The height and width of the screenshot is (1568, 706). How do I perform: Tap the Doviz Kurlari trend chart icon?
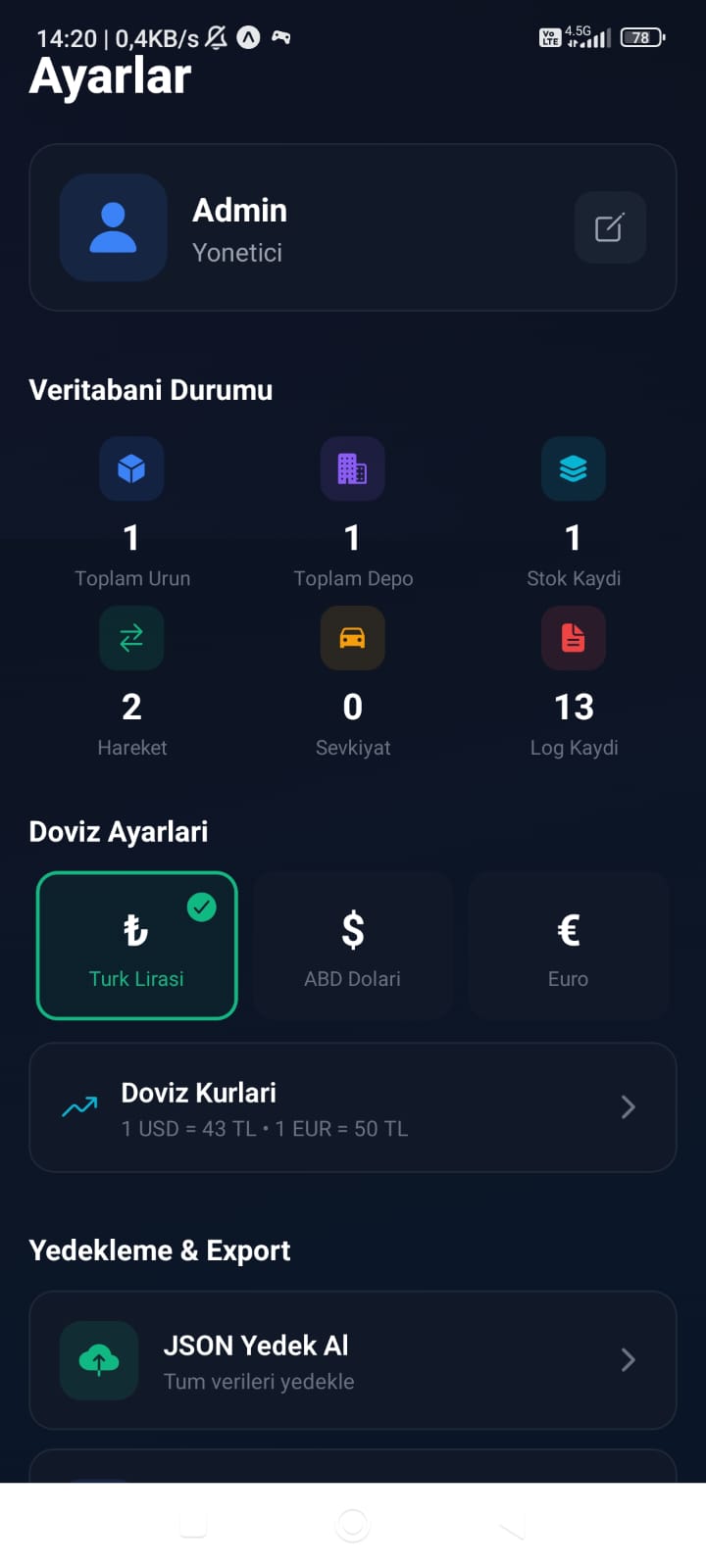pyautogui.click(x=78, y=1105)
